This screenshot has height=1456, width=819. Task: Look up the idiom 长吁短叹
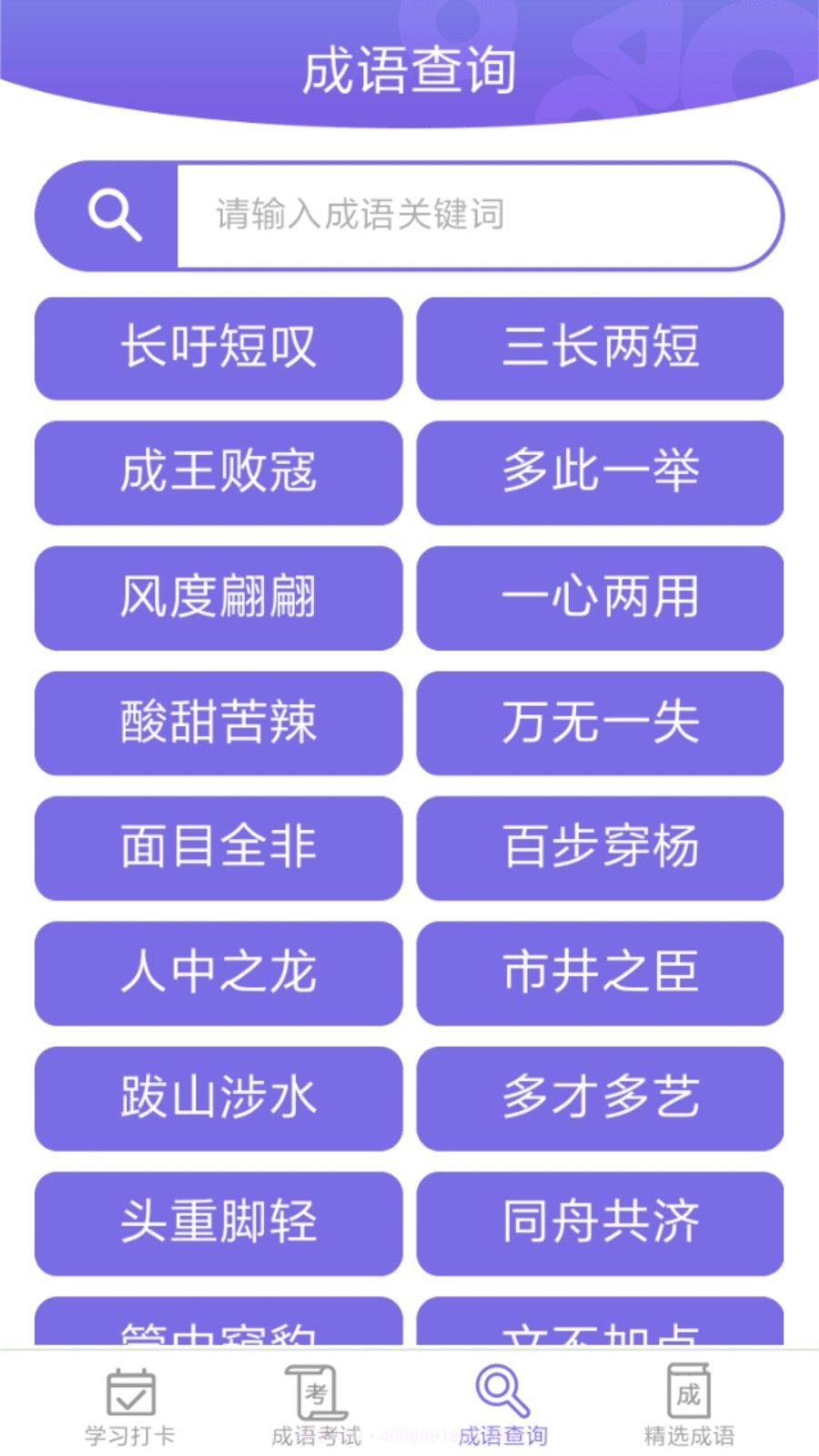tap(218, 350)
